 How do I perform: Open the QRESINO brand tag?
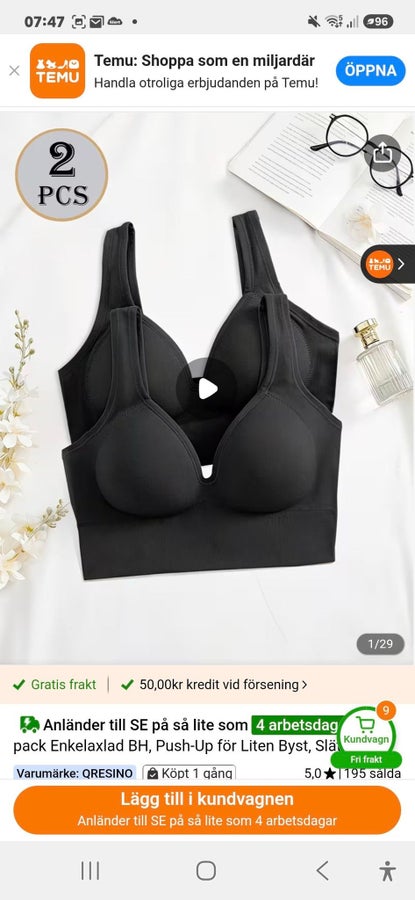click(75, 773)
